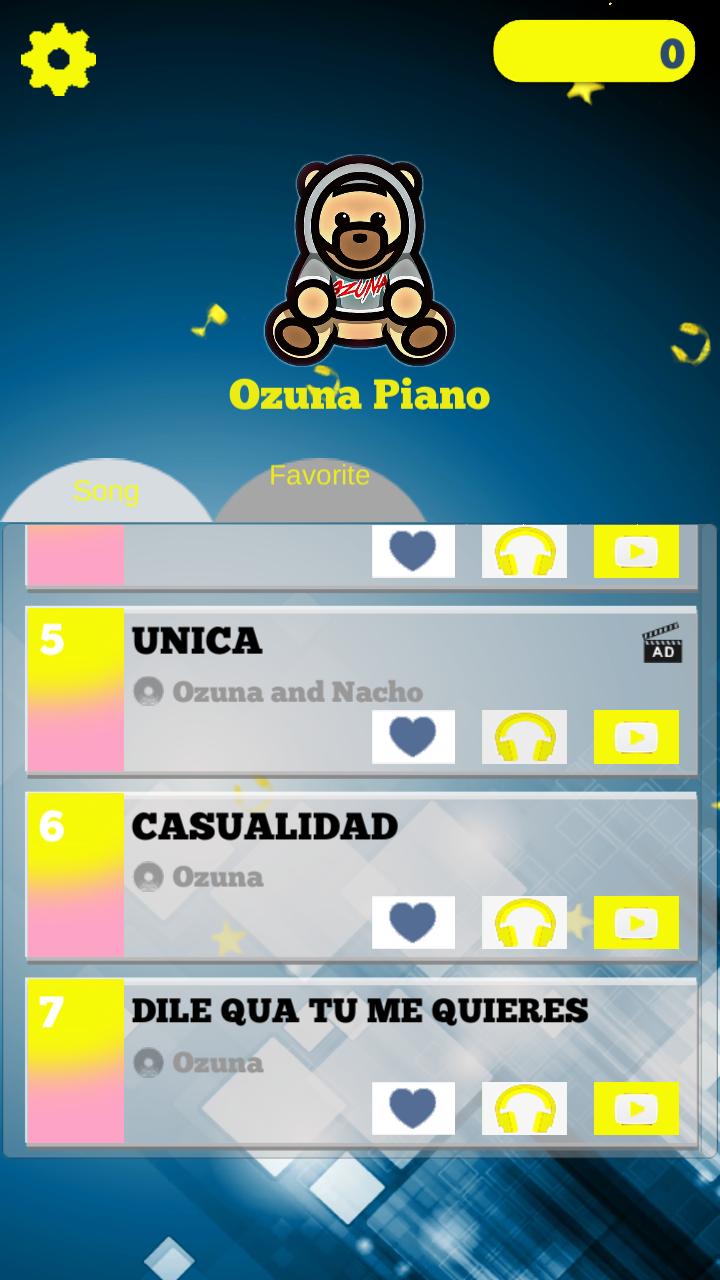The width and height of the screenshot is (720, 1280).
Task: Start playing CASUALIDAD
Action: pyautogui.click(x=636, y=922)
